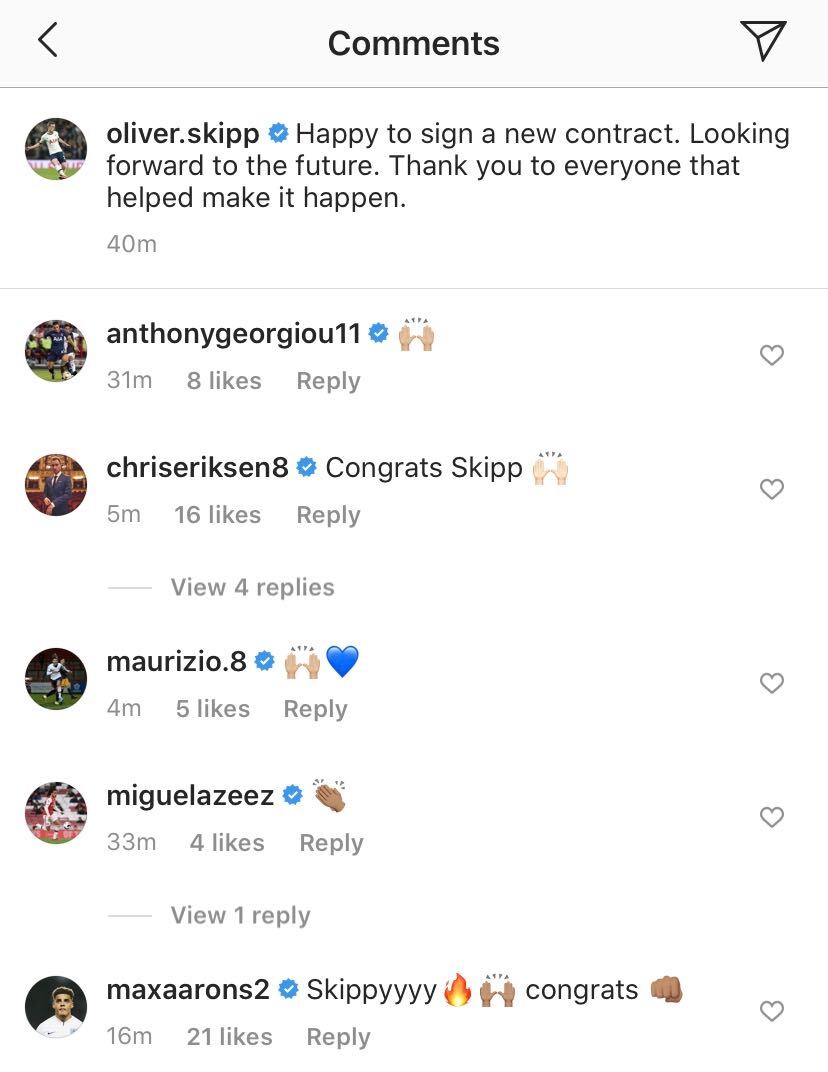Like anthonygeorgiou11's comment heart
This screenshot has height=1072, width=828.
pyautogui.click(x=771, y=355)
